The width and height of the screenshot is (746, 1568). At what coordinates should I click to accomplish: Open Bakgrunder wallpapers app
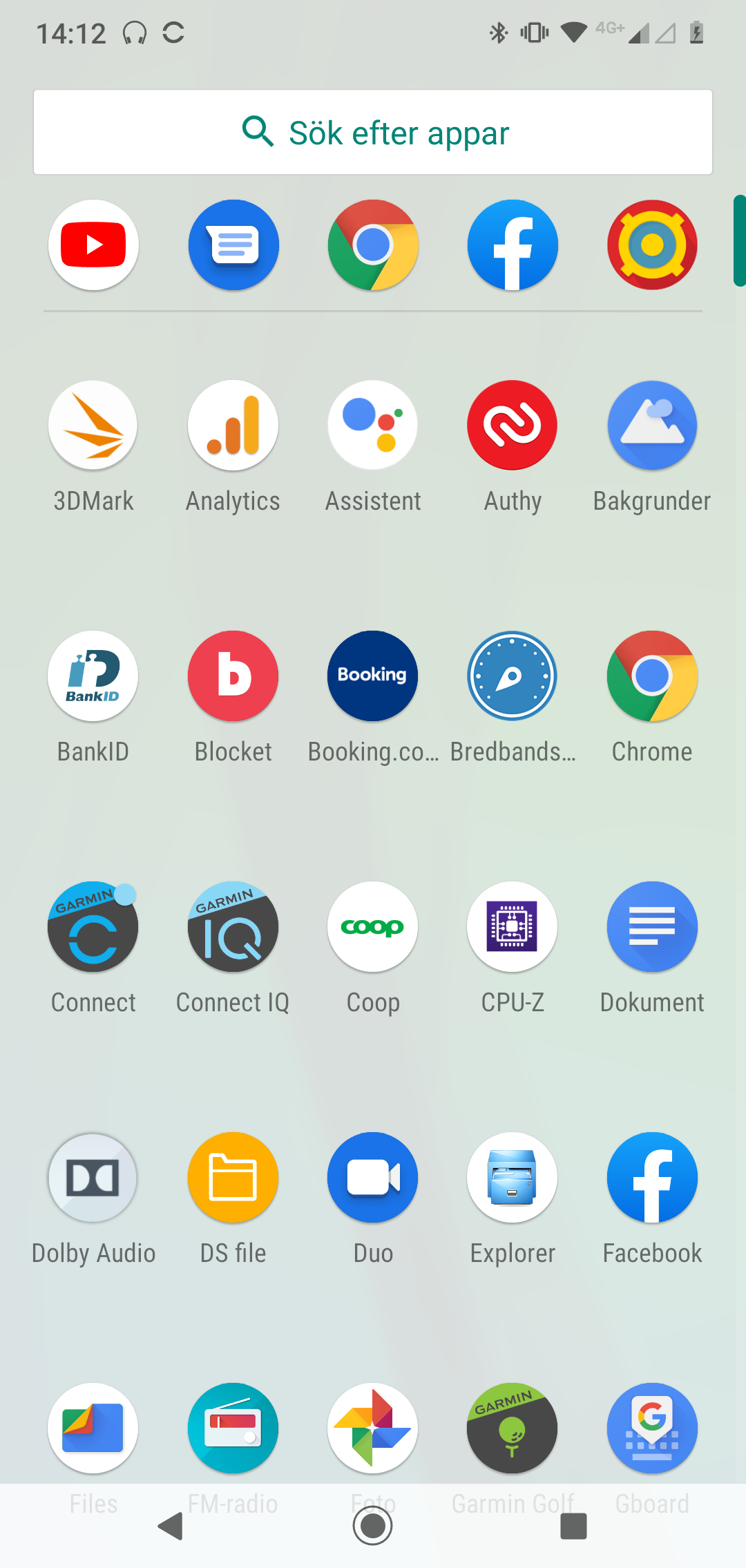click(x=652, y=426)
